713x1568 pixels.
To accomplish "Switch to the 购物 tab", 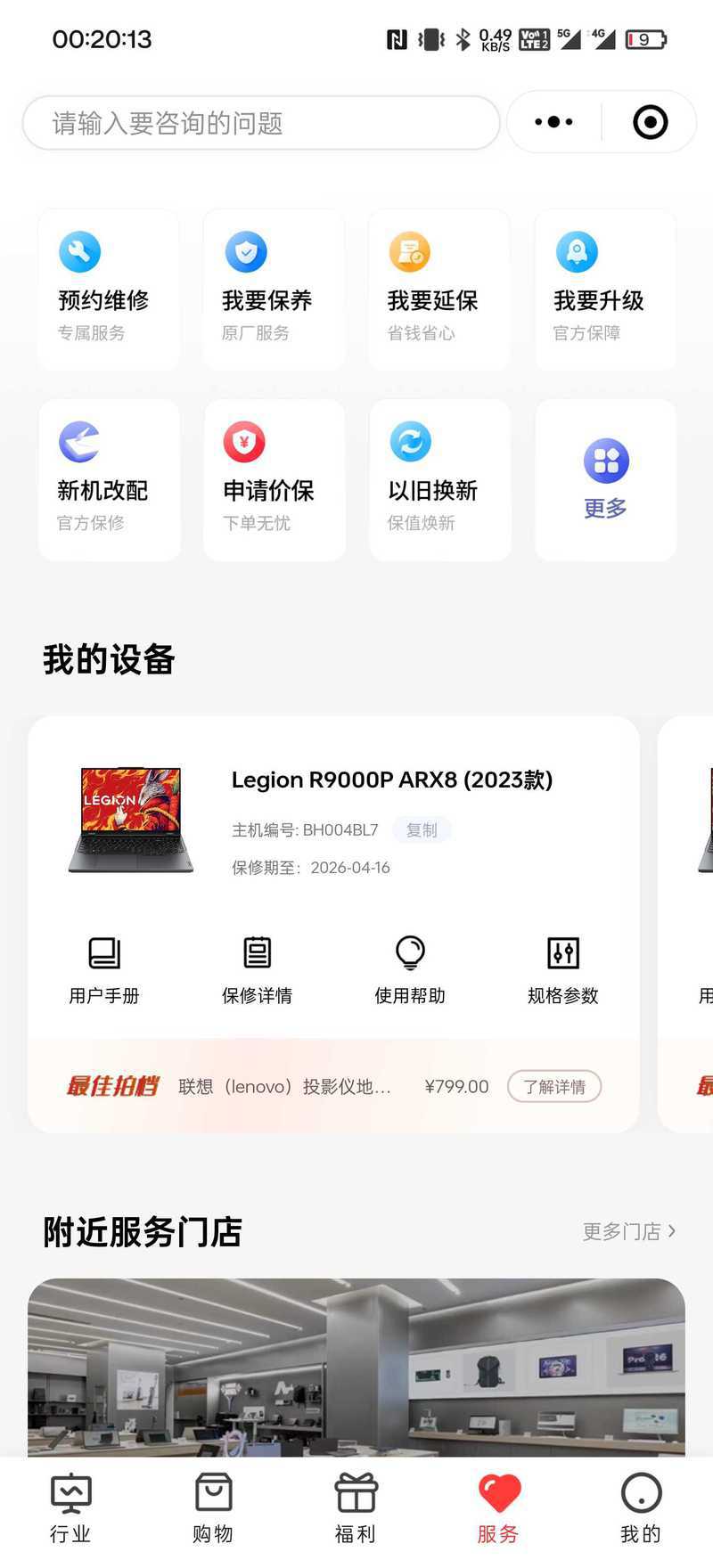I will [213, 1509].
